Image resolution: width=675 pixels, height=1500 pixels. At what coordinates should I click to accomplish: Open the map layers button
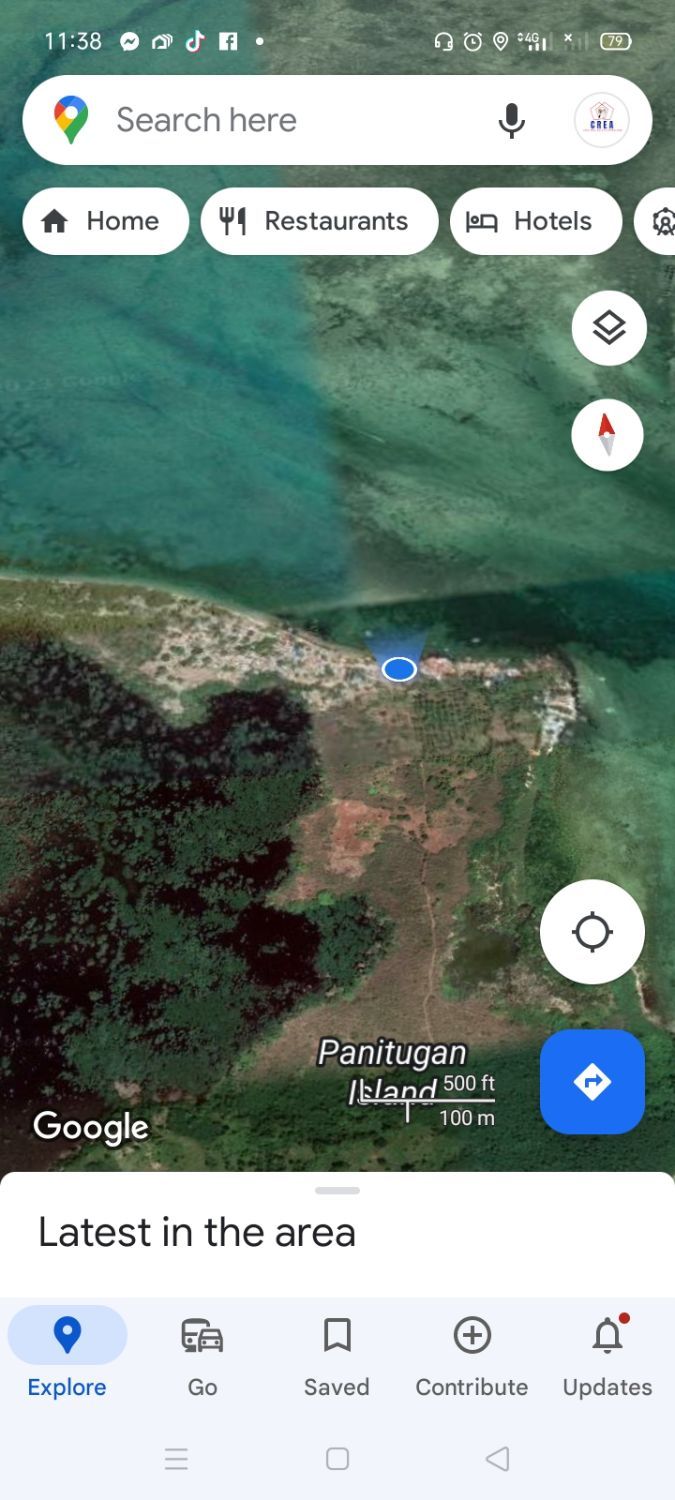pyautogui.click(x=609, y=327)
